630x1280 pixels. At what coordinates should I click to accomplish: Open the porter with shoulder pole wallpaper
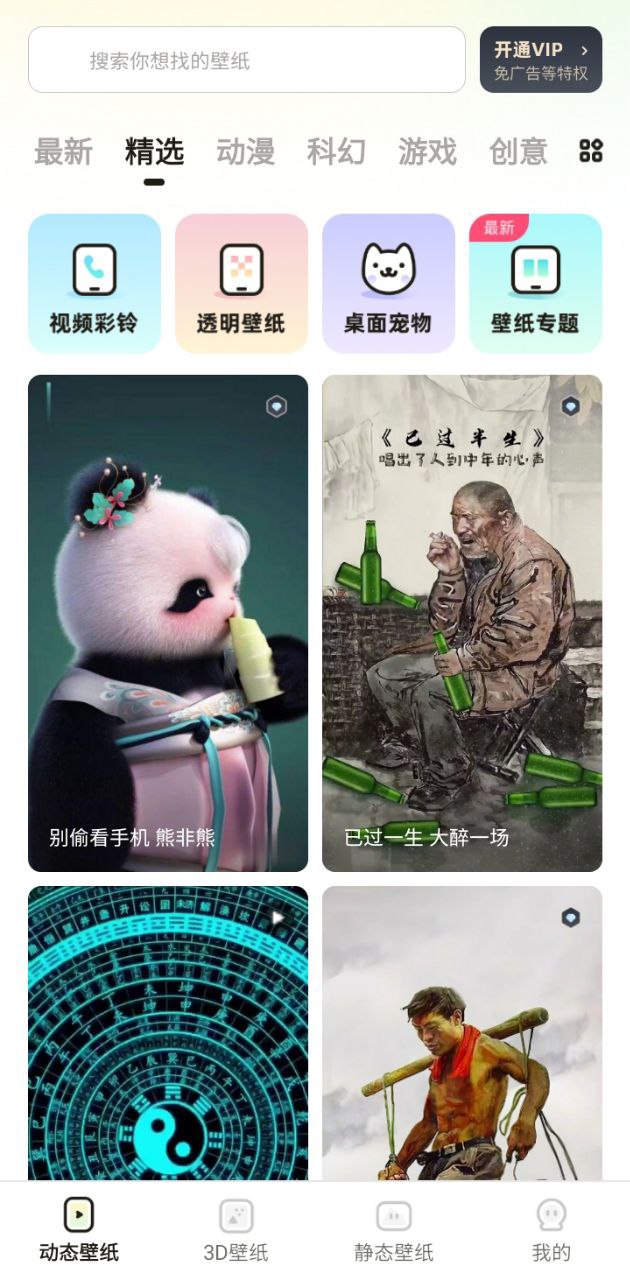point(462,1032)
